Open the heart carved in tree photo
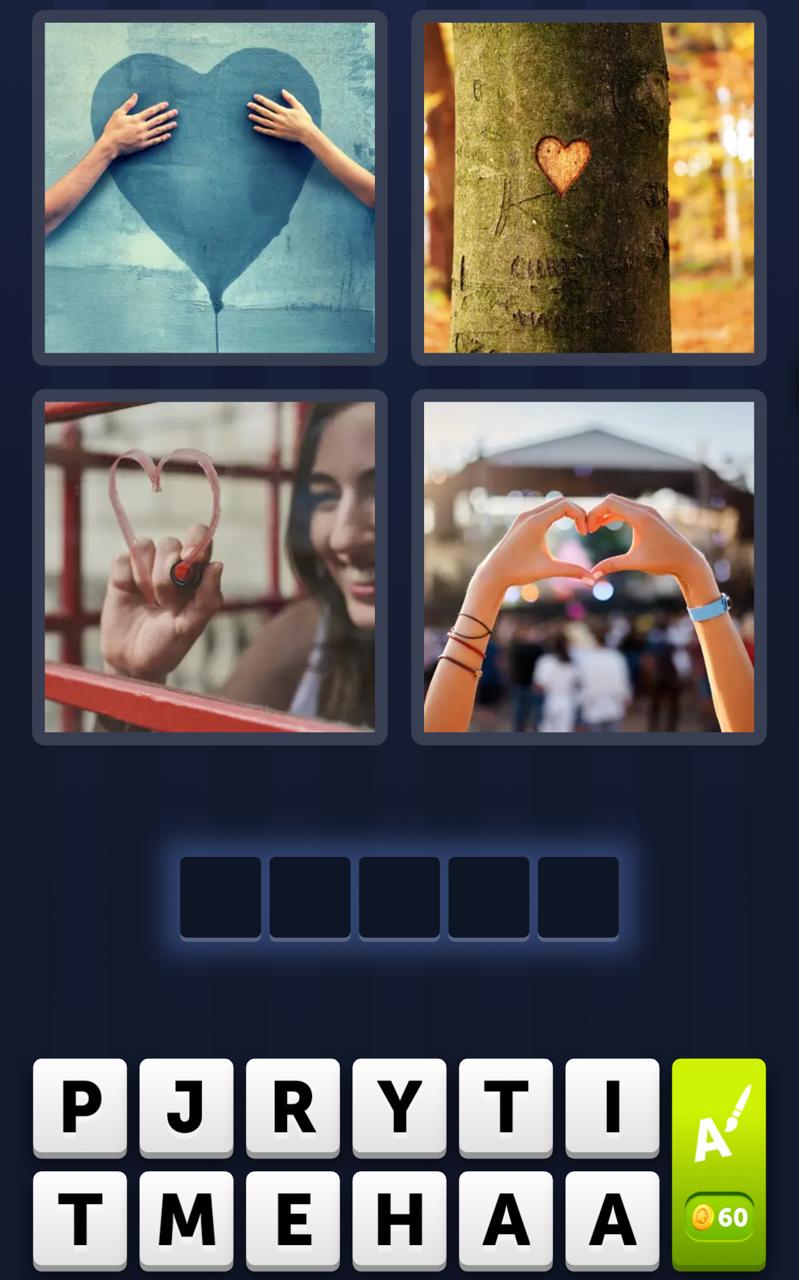Image resolution: width=799 pixels, height=1280 pixels. pos(588,185)
